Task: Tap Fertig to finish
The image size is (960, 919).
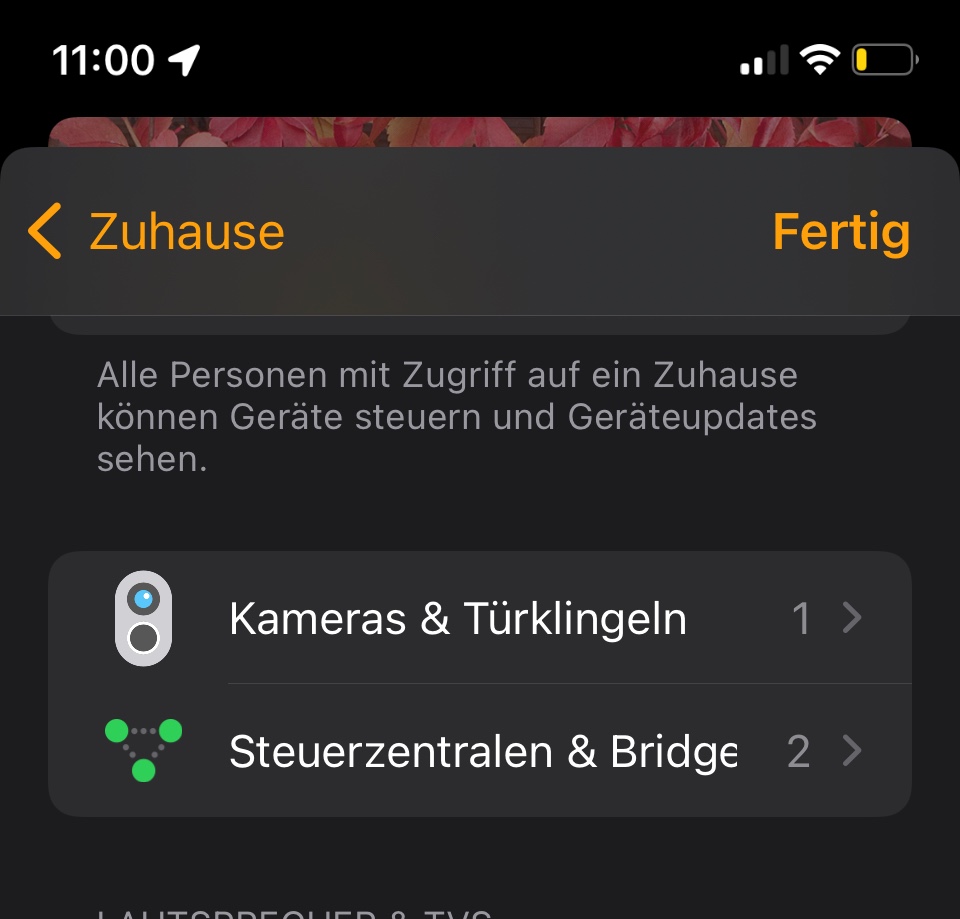Action: coord(840,232)
